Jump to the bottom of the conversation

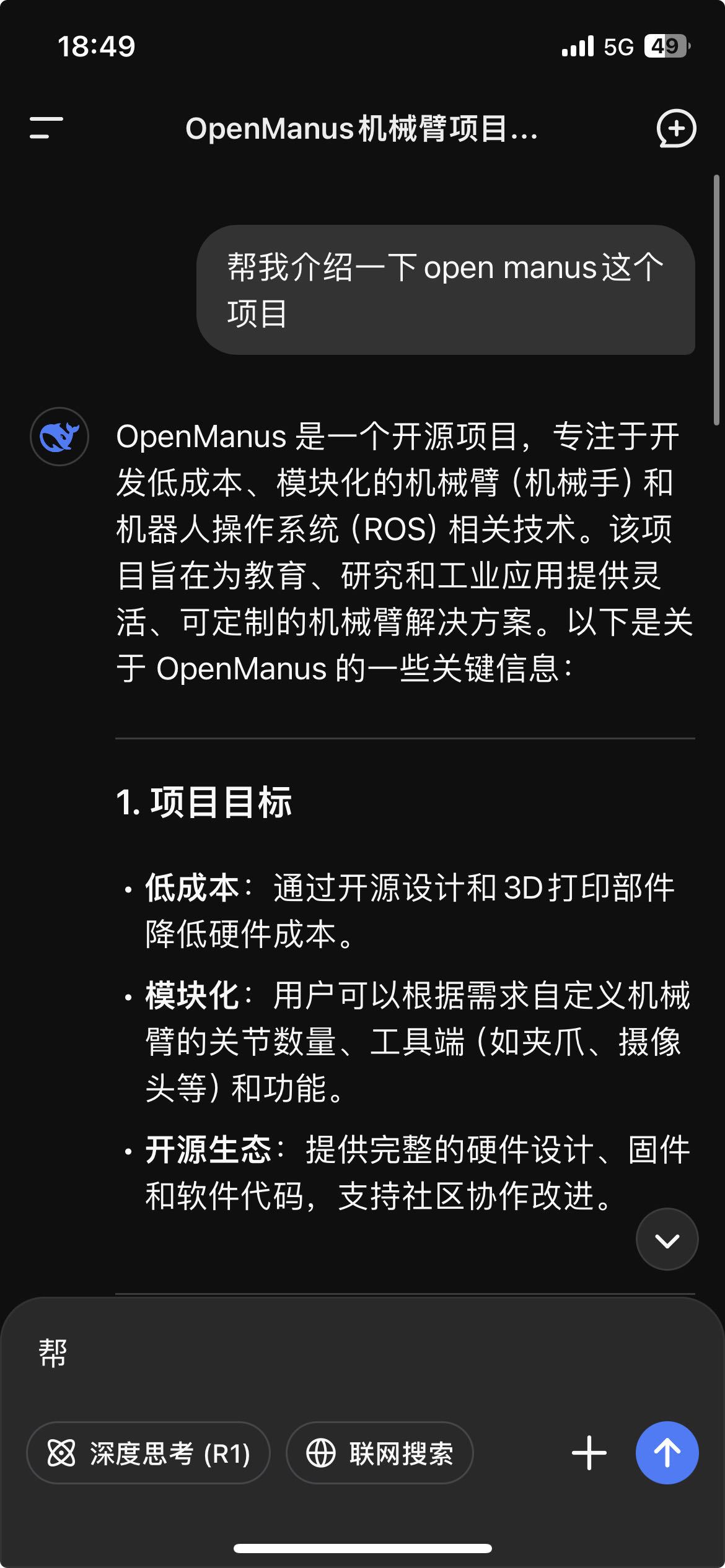click(667, 1239)
